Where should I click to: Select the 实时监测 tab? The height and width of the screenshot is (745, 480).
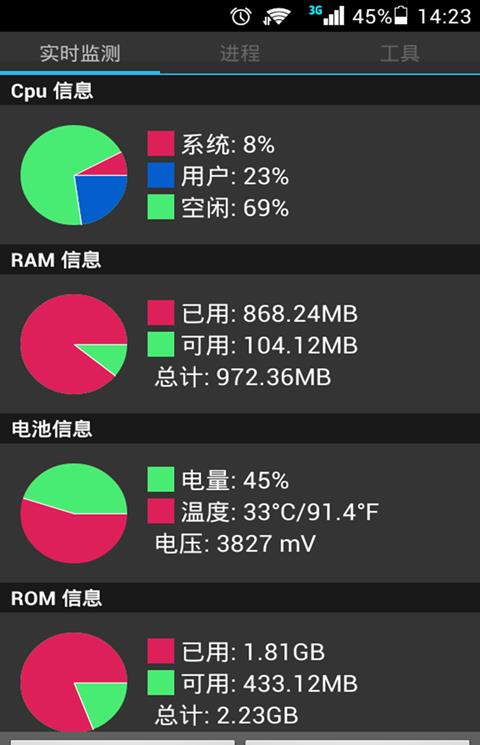coord(80,53)
